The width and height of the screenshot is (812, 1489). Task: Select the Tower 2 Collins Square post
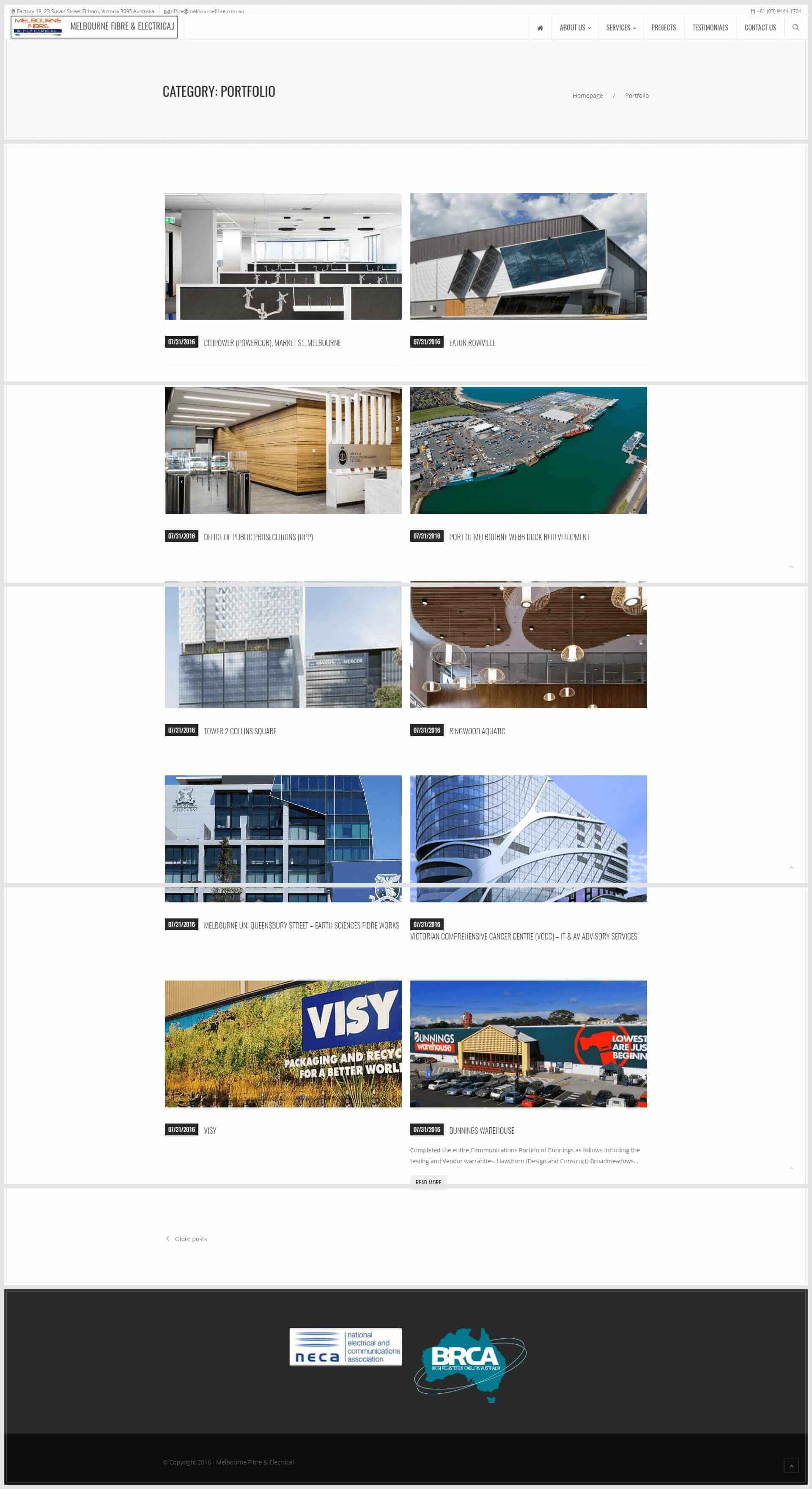click(240, 731)
